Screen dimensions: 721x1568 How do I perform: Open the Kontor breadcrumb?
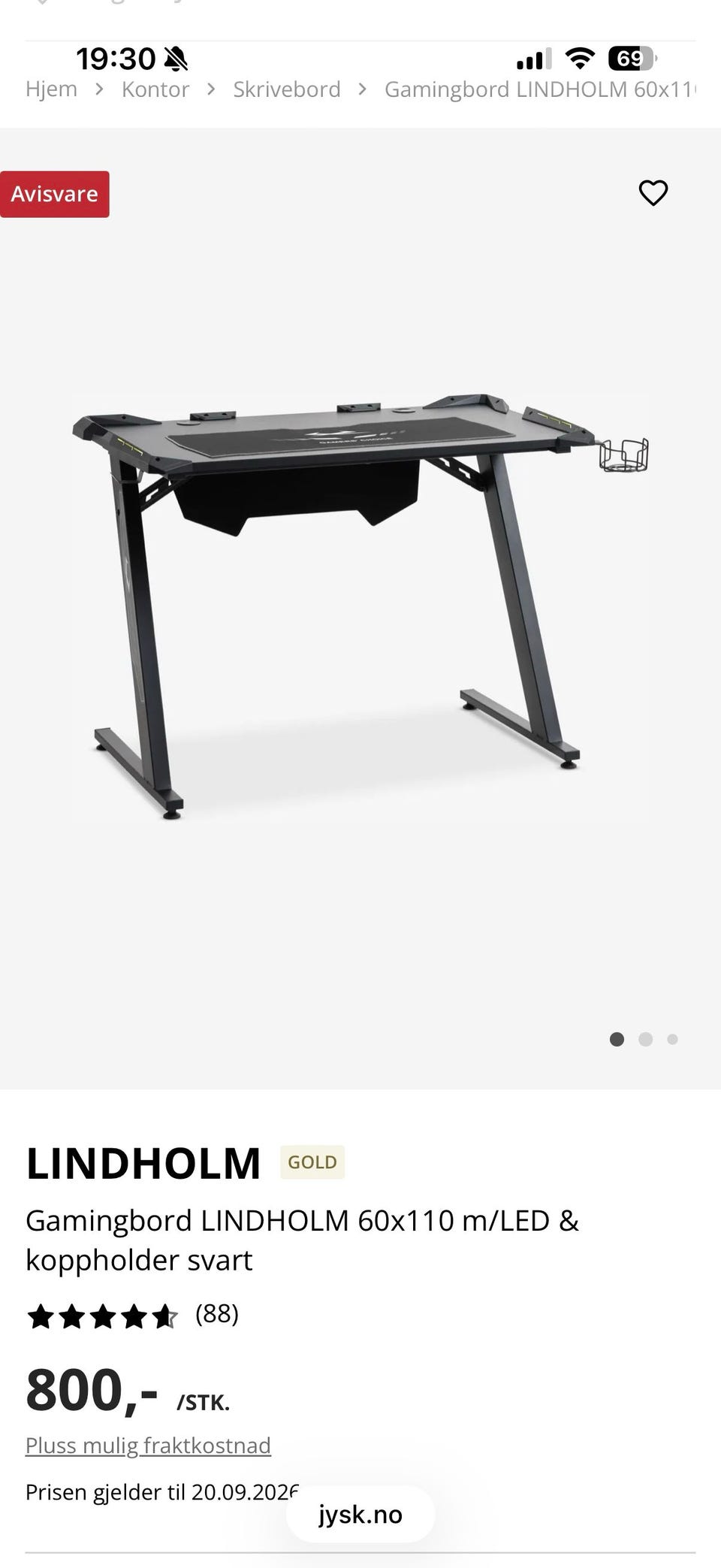(x=155, y=89)
